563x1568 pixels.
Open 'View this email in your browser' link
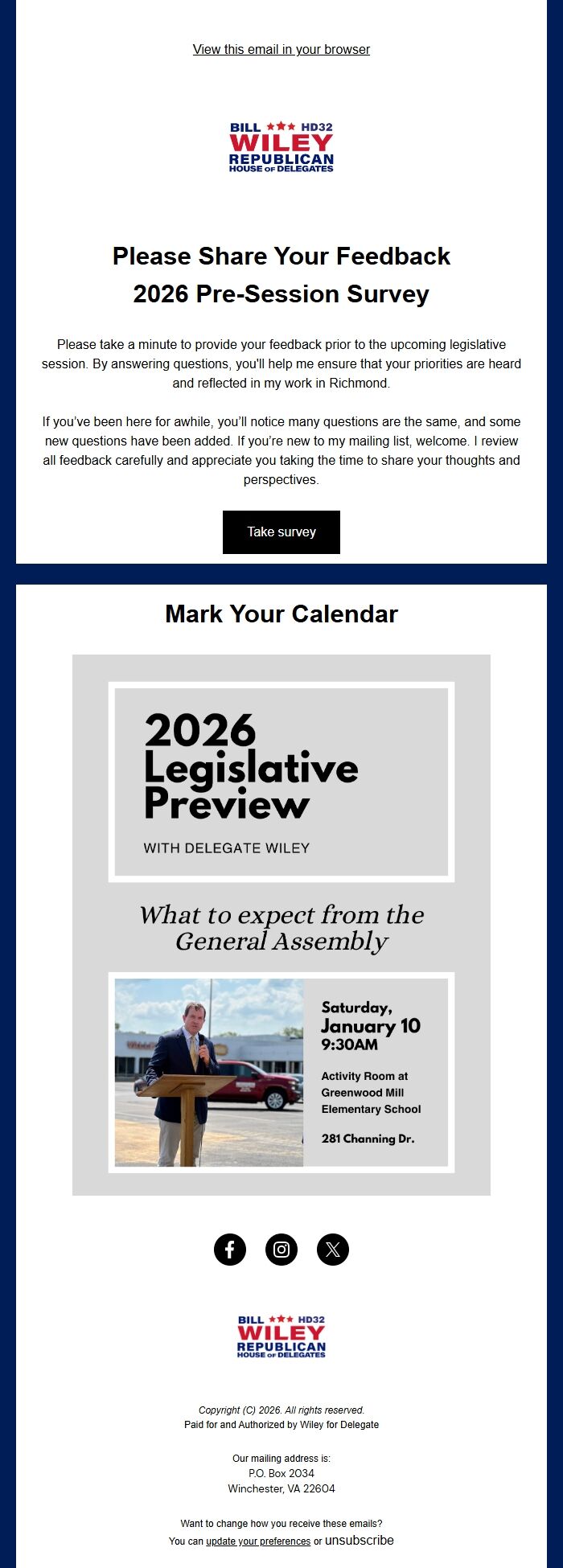tap(281, 50)
